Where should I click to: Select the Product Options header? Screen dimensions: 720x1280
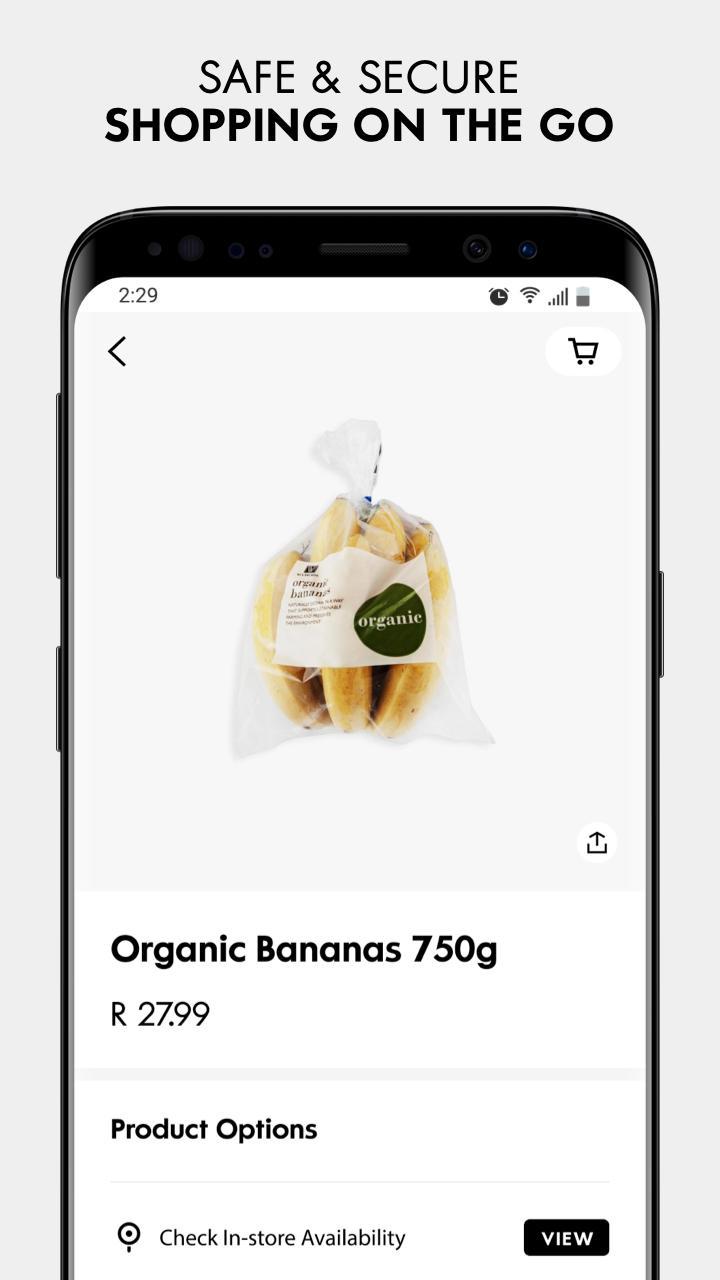pos(213,1129)
